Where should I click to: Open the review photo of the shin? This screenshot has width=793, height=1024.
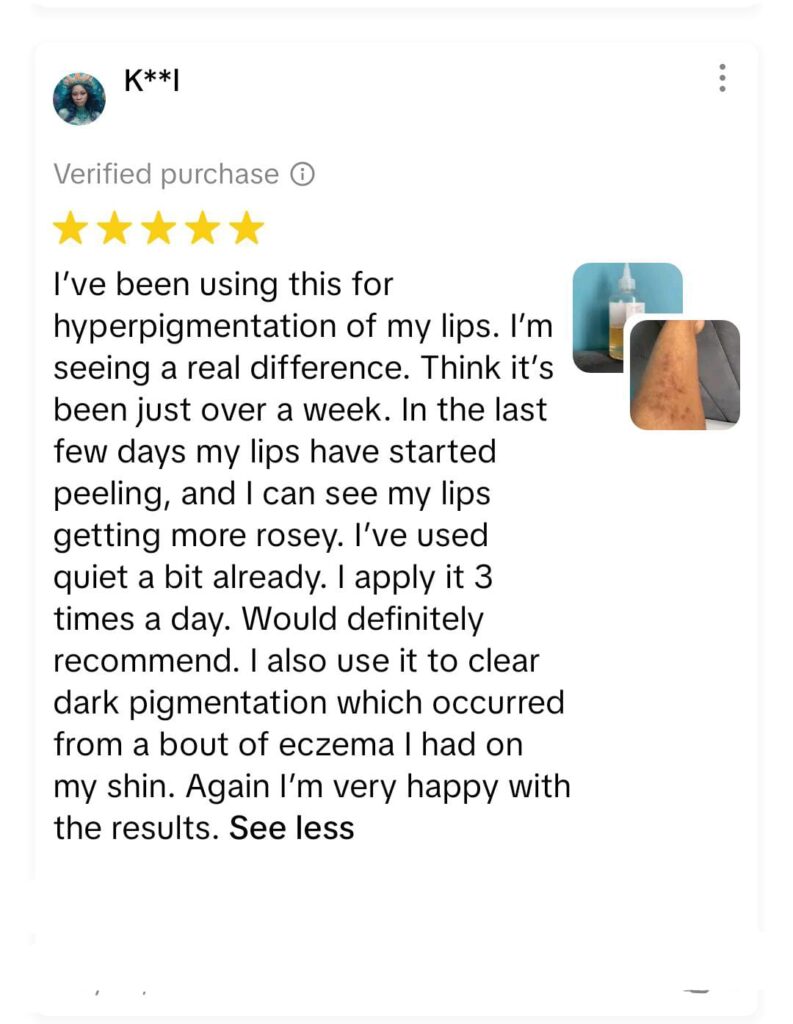686,377
